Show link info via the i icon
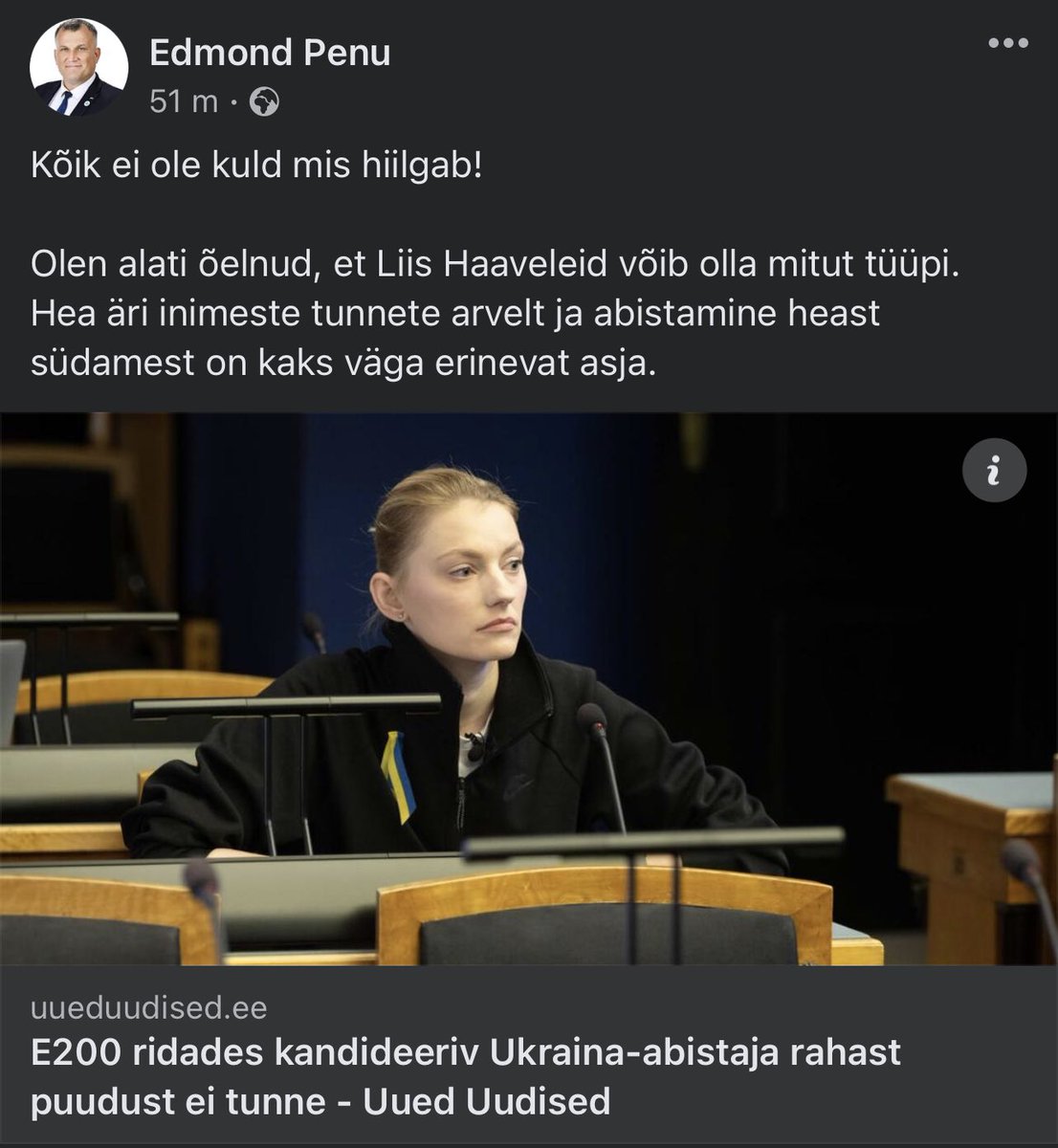This screenshot has width=1058, height=1148. (994, 471)
